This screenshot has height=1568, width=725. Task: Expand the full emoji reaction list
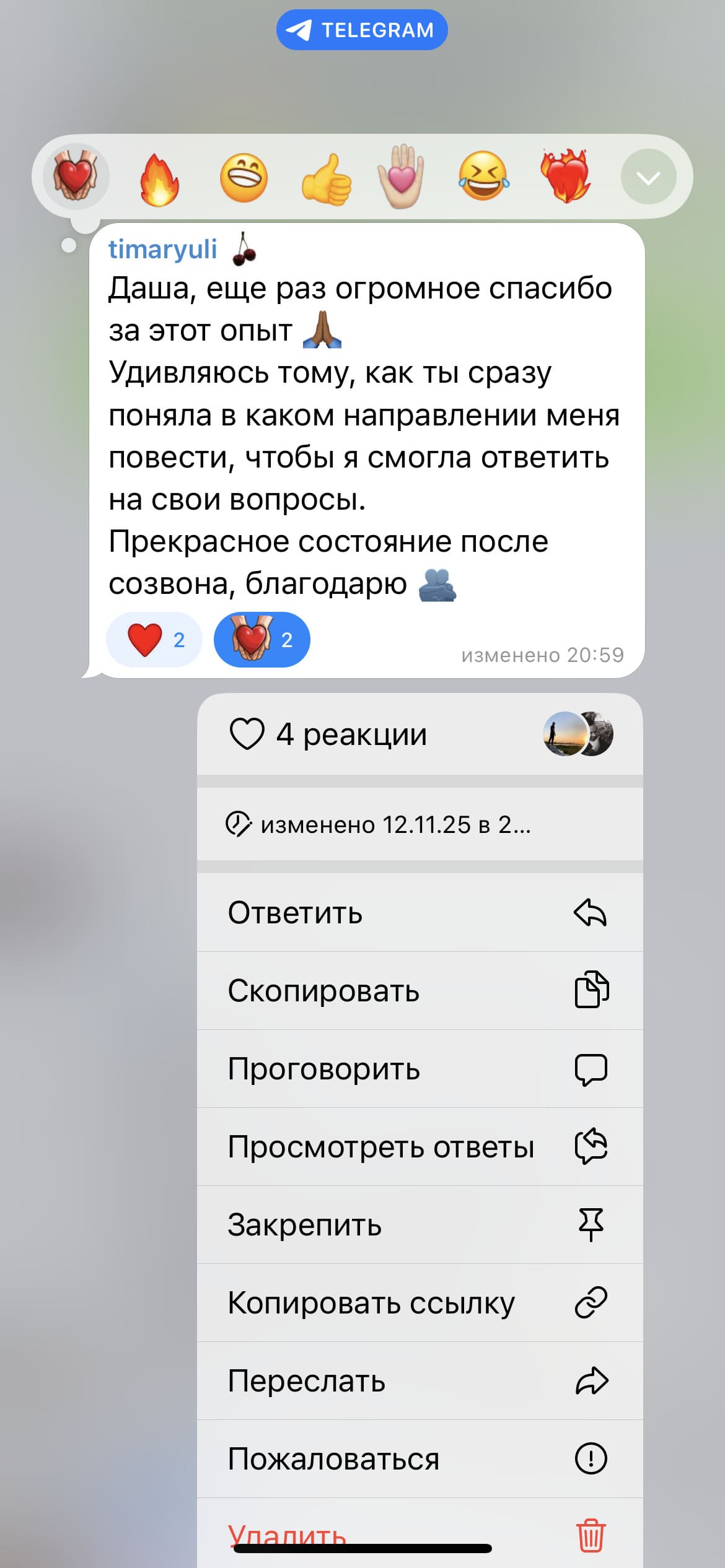click(x=648, y=178)
